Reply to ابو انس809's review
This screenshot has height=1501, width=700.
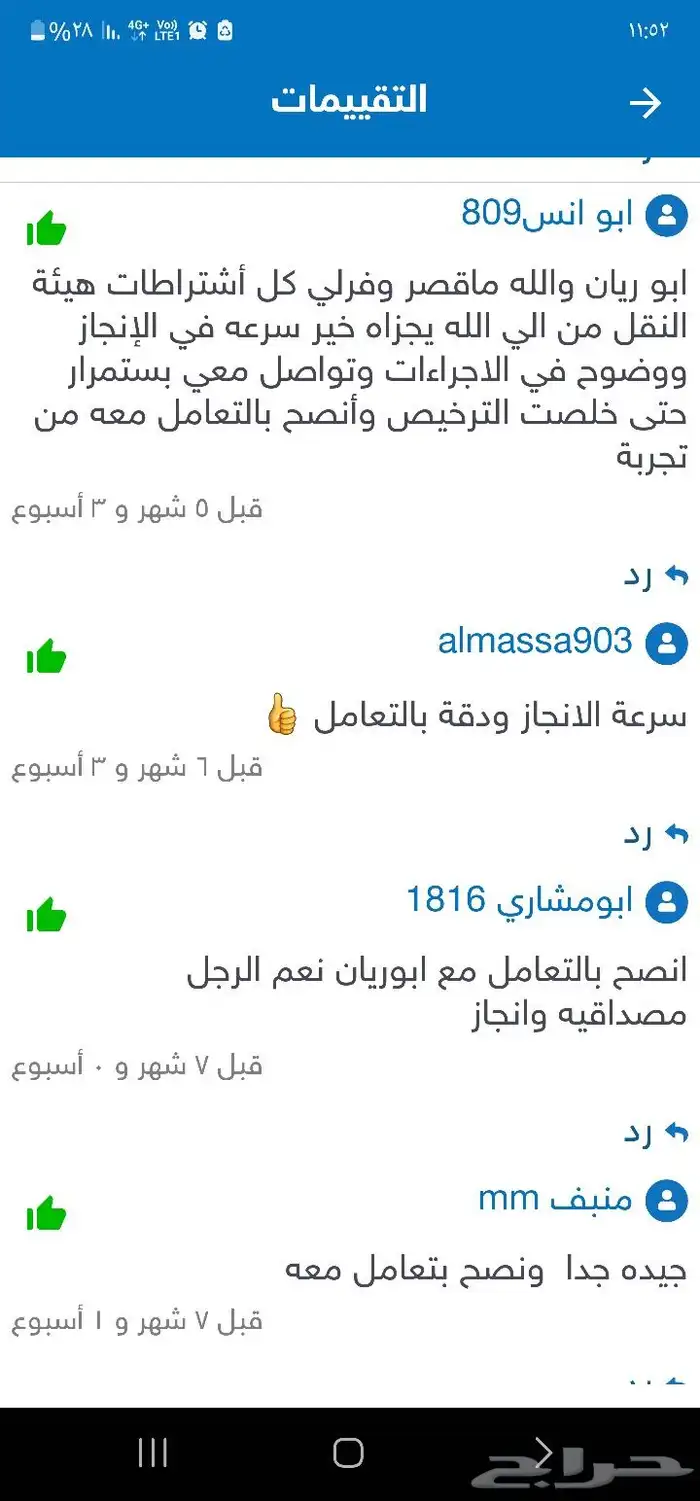click(656, 575)
